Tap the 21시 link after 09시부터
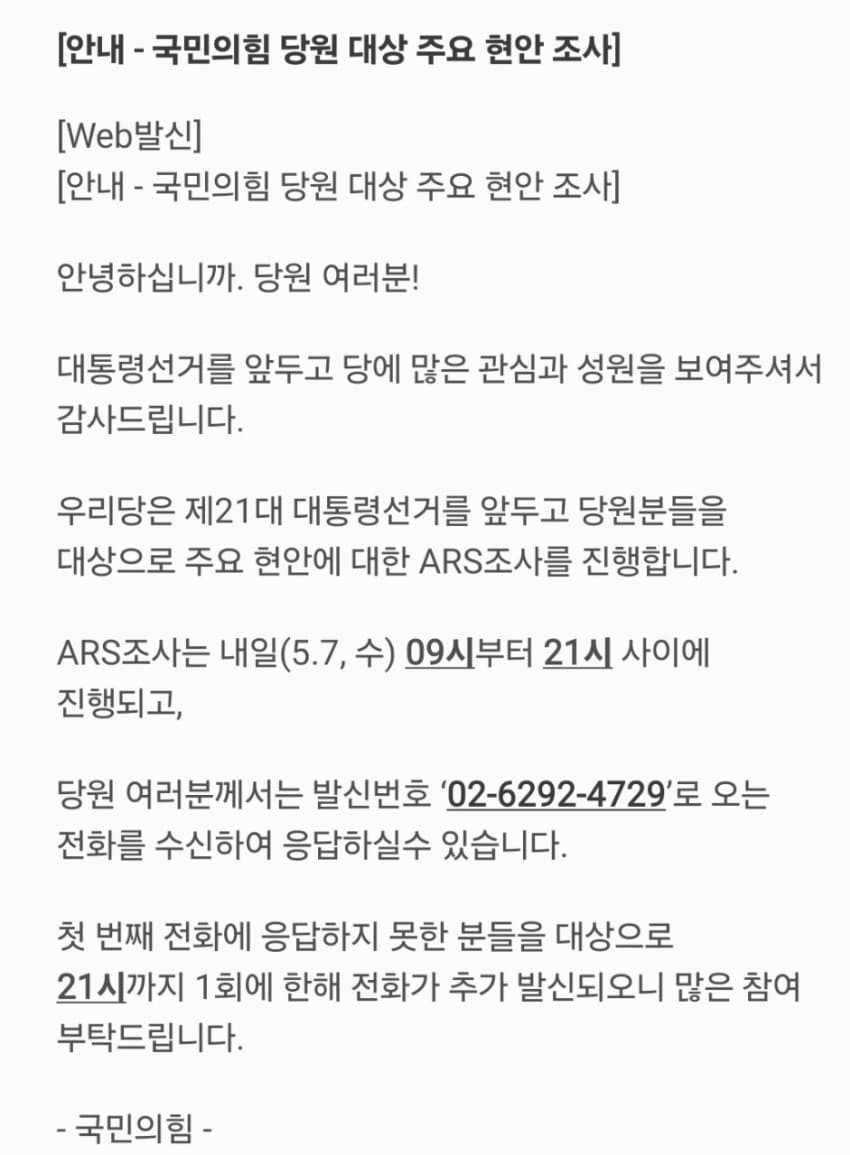This screenshot has width=850, height=1155. tap(577, 654)
